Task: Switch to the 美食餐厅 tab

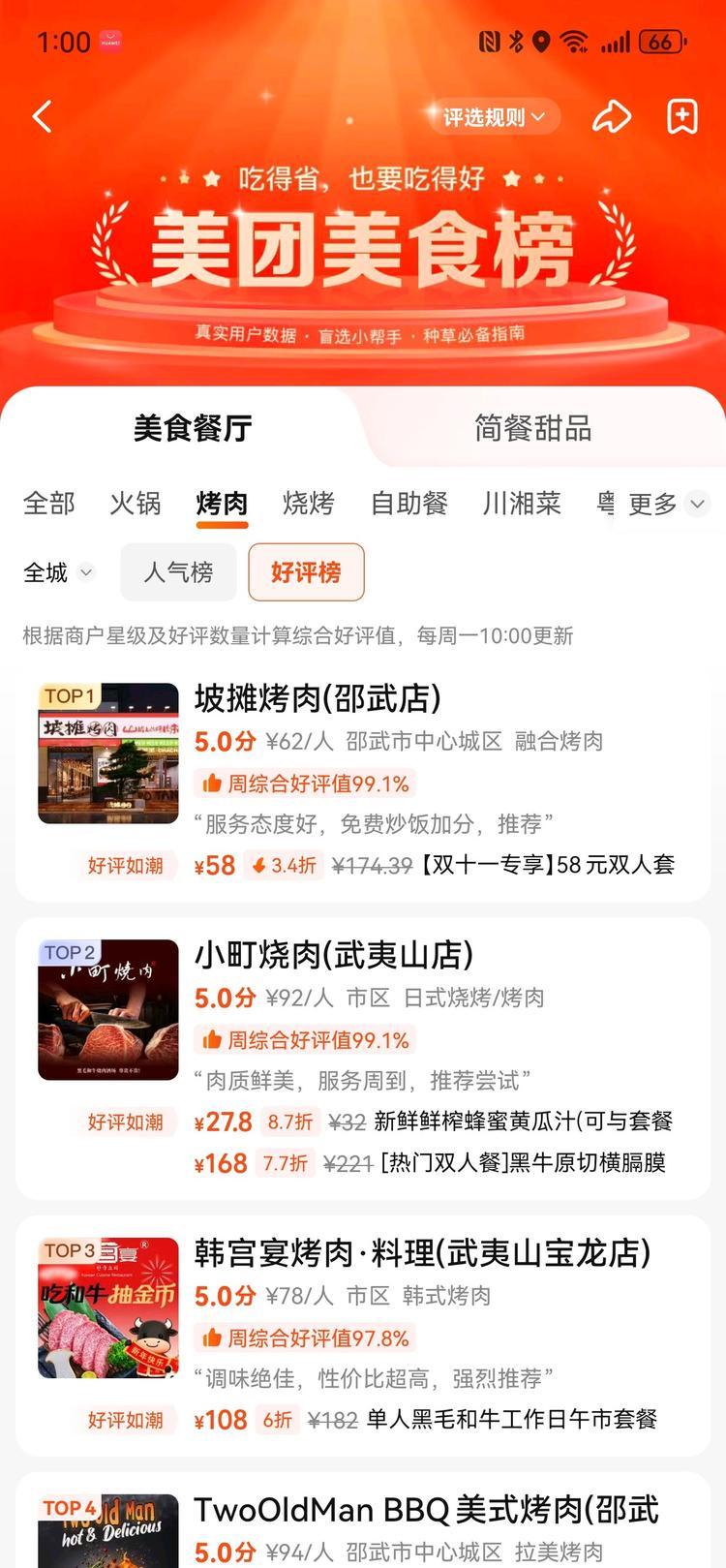Action: pyautogui.click(x=193, y=428)
